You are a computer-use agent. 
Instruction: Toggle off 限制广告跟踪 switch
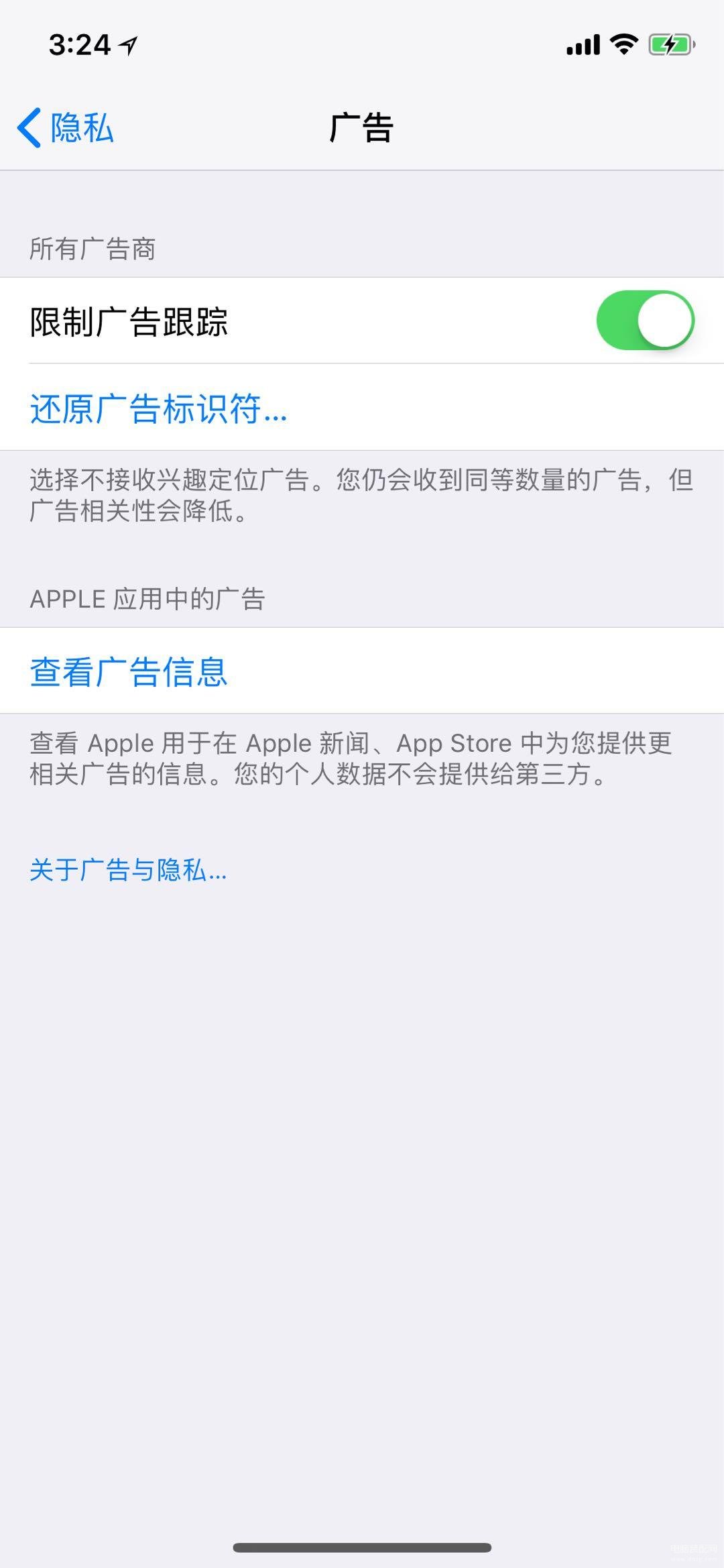pyautogui.click(x=645, y=320)
